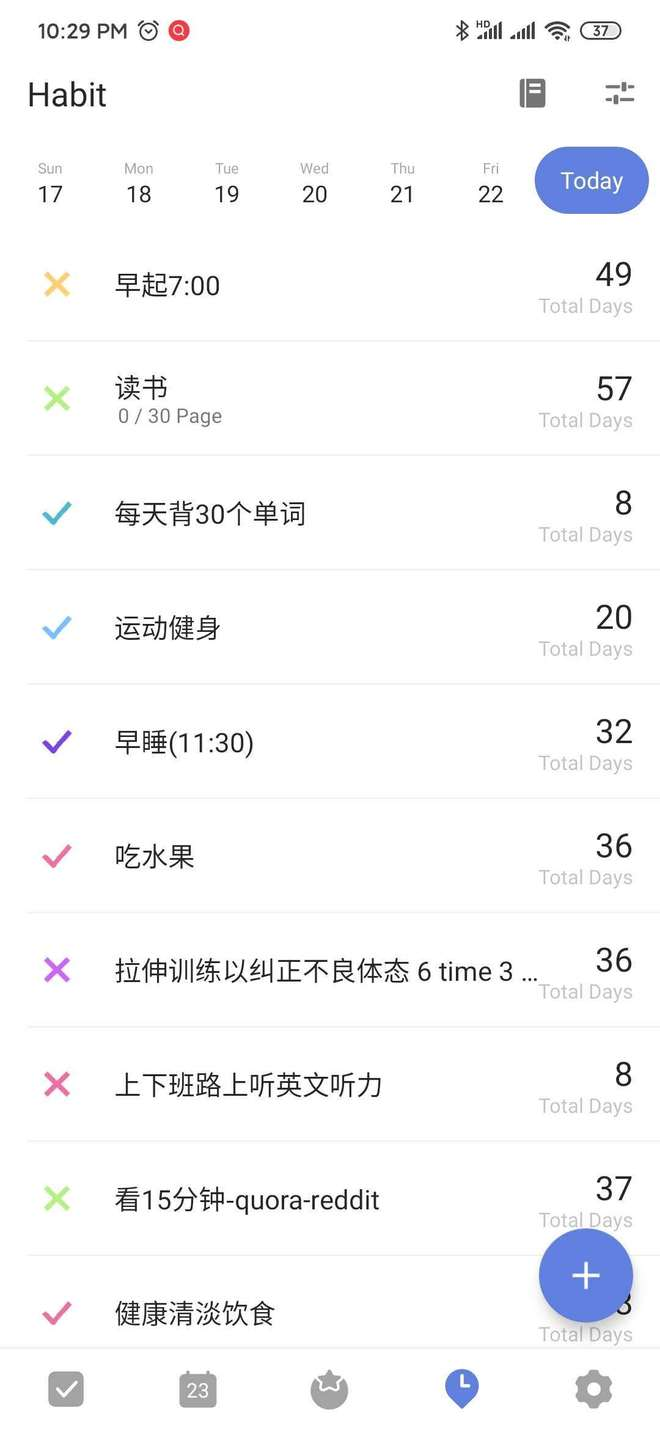Image resolution: width=660 pixels, height=1430 pixels.
Task: Select Sunday 17 in the date strip
Action: pyautogui.click(x=50, y=183)
